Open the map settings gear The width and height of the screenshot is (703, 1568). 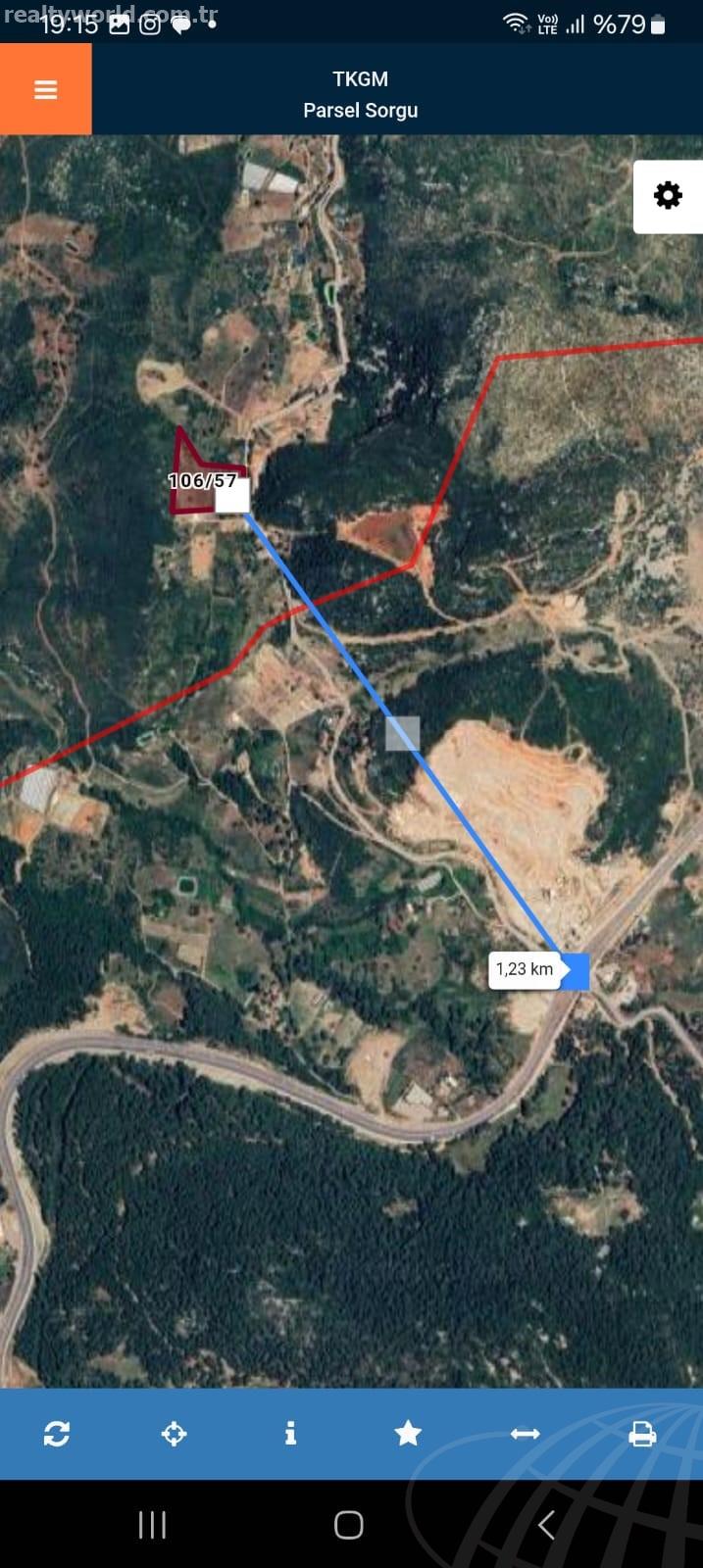(668, 196)
